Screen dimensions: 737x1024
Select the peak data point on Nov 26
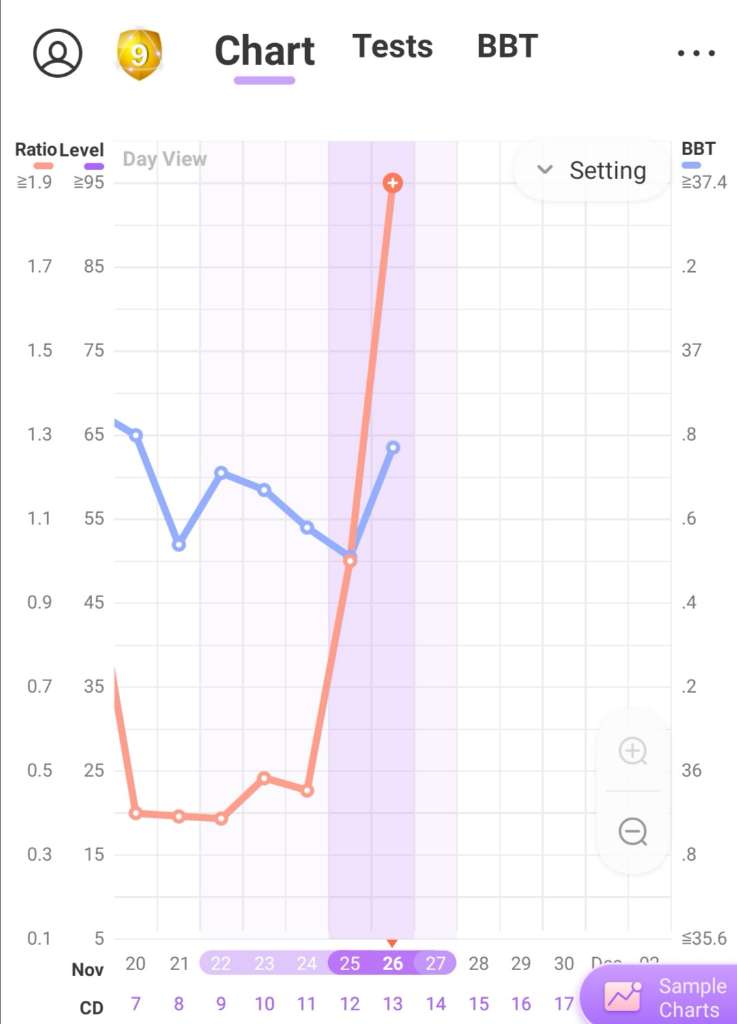tap(393, 183)
